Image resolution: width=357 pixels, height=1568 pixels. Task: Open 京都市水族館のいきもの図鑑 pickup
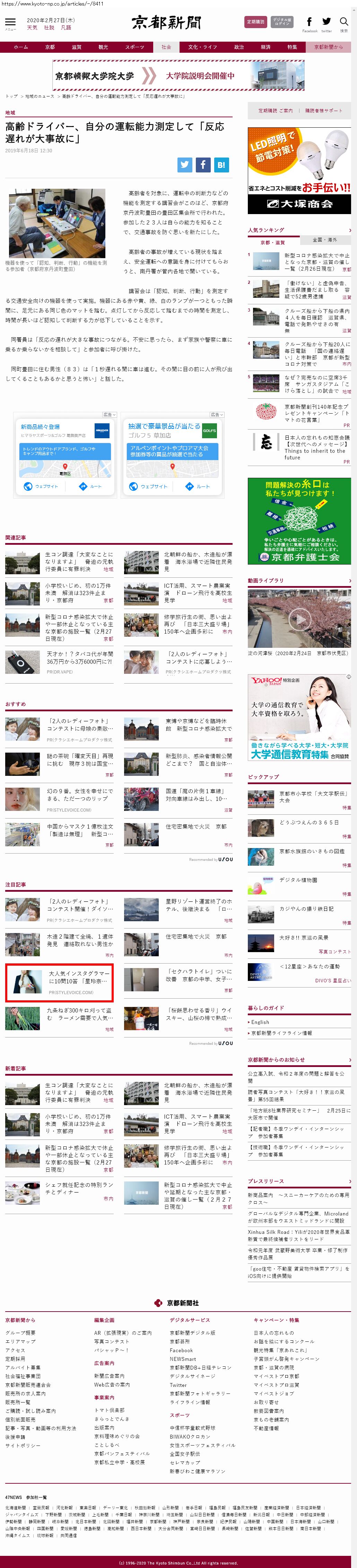coord(311,851)
